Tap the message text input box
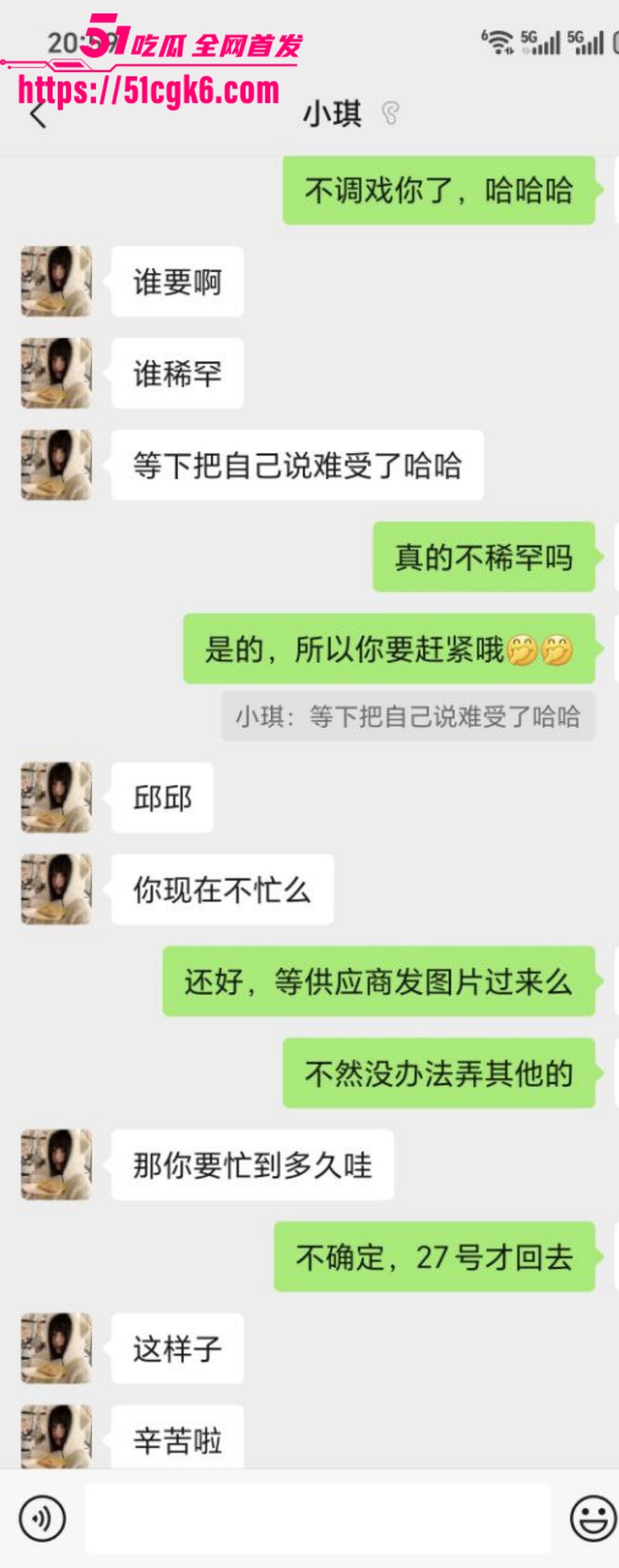Screen dimensions: 619x1568 coord(317,1519)
